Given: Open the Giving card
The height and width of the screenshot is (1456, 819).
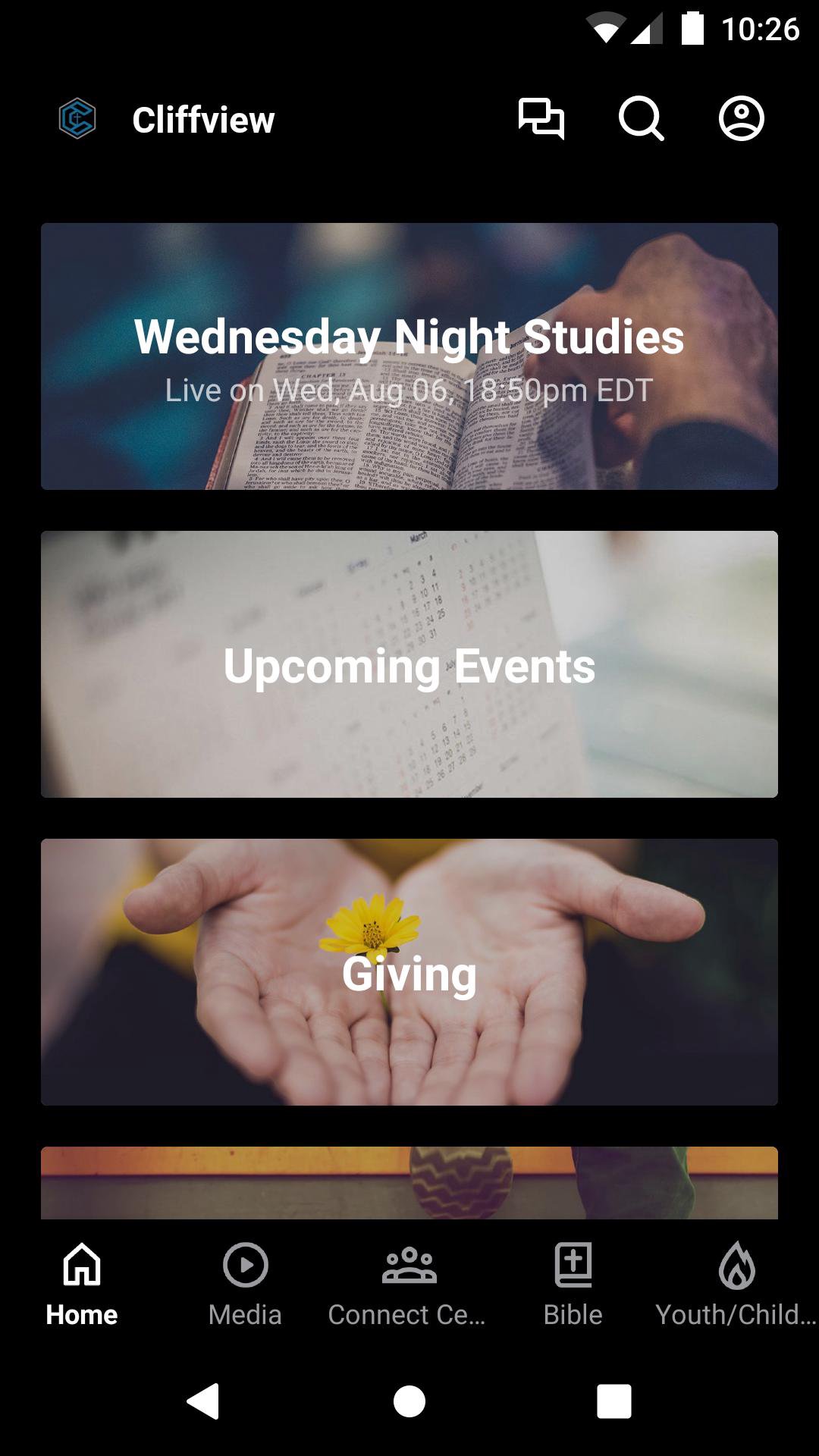Looking at the screenshot, I should pos(409,972).
